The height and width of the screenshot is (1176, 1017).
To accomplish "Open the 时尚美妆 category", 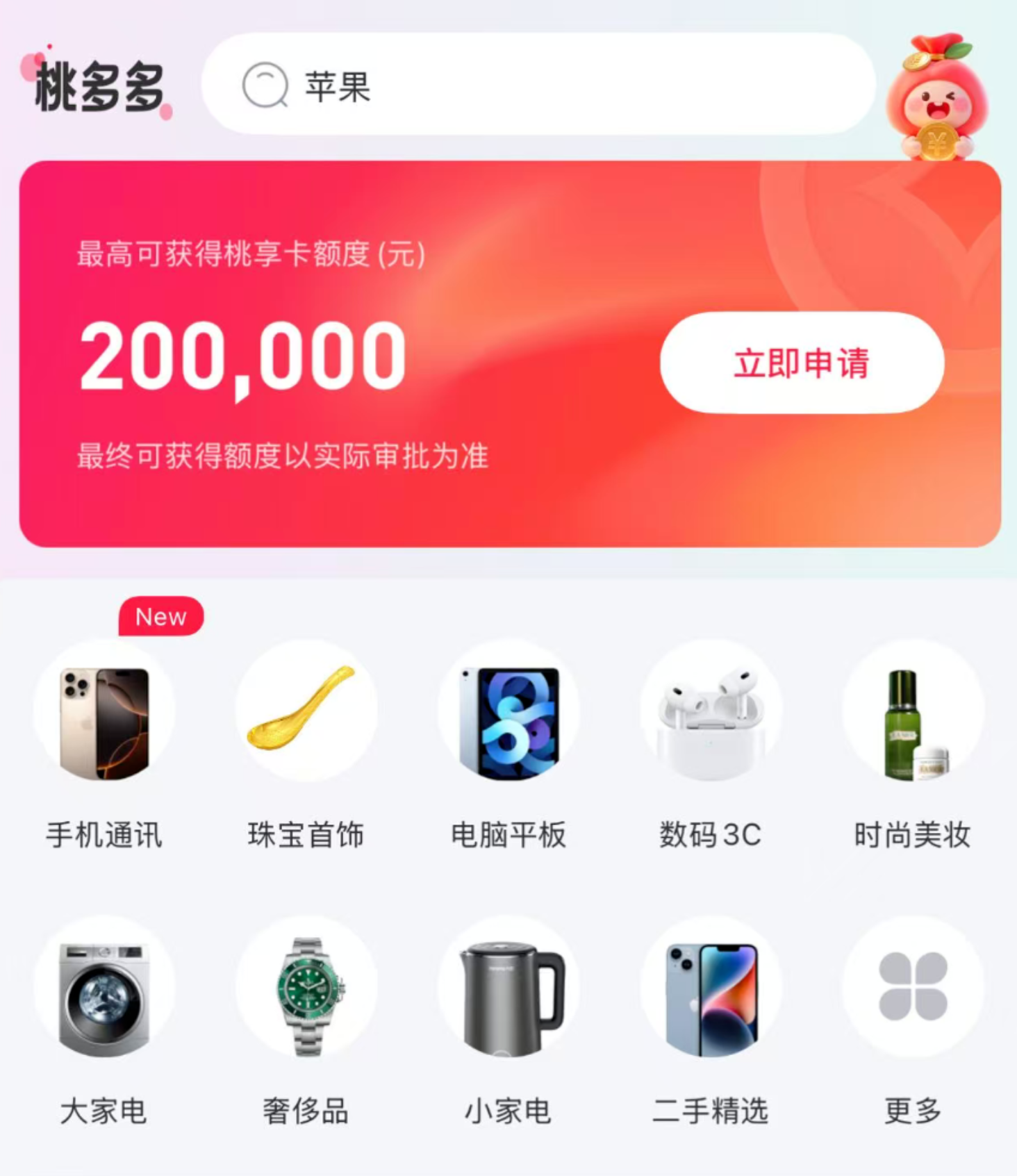I will (x=912, y=723).
